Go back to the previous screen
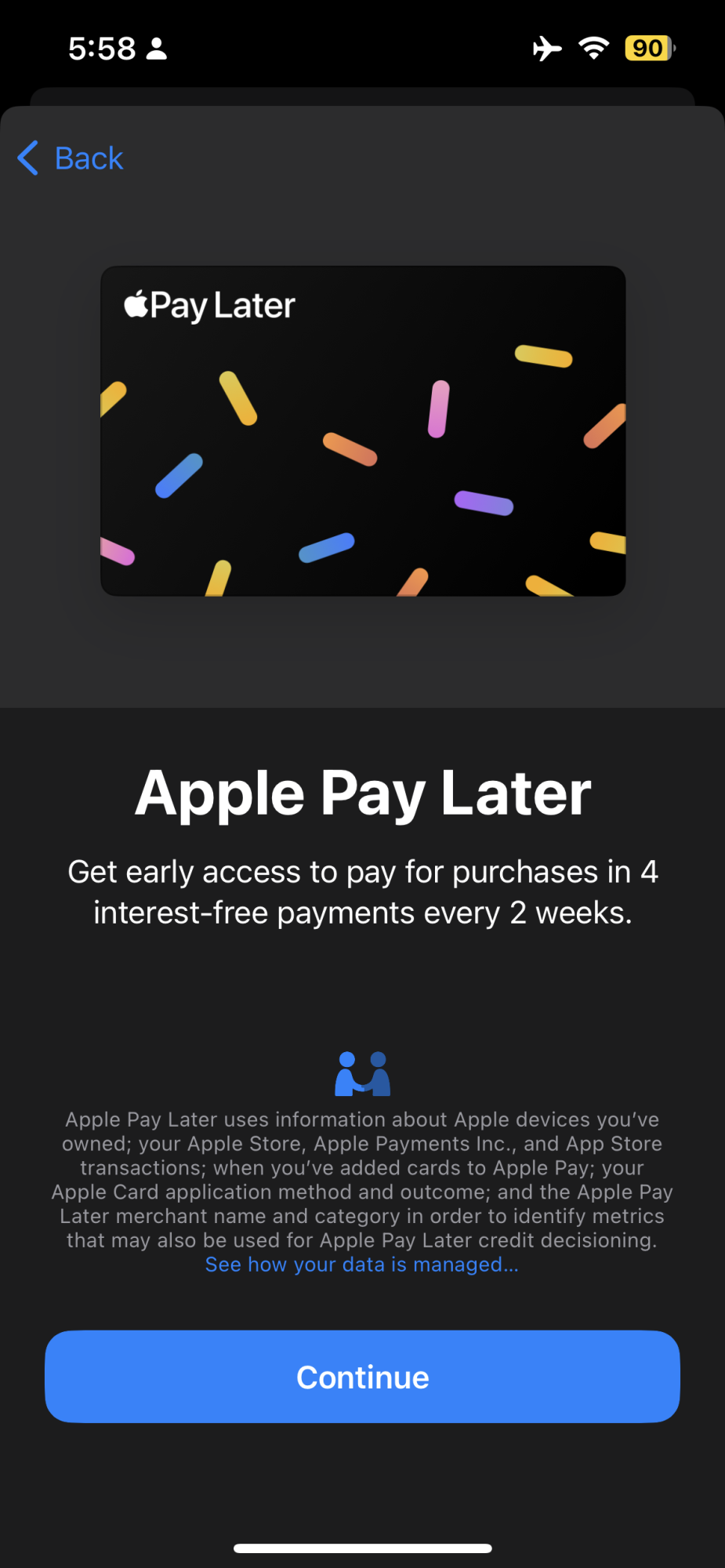This screenshot has height=1568, width=725. coord(71,158)
